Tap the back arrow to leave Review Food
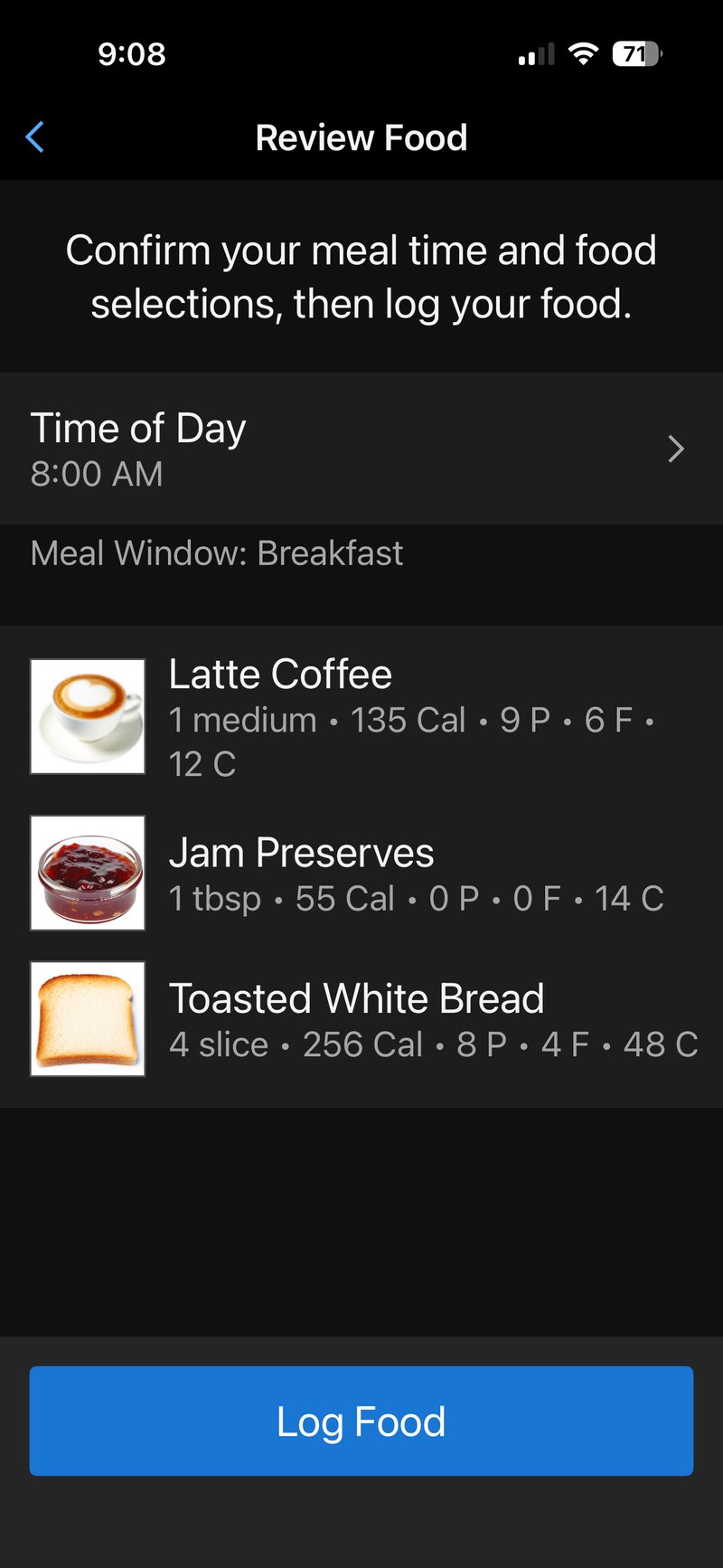The width and height of the screenshot is (723, 1568). pos(34,137)
